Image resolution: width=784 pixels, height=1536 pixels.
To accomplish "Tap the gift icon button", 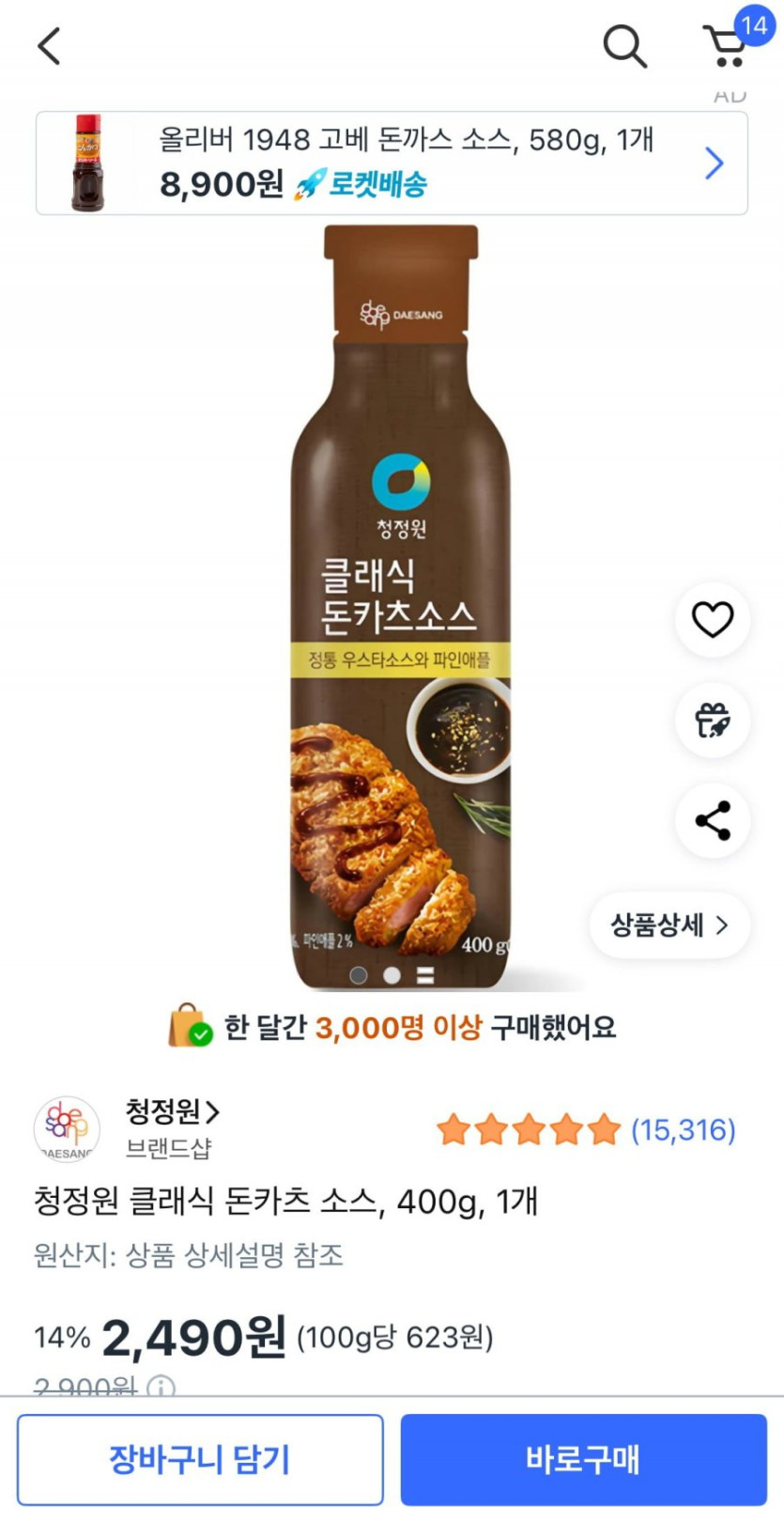I will [713, 721].
